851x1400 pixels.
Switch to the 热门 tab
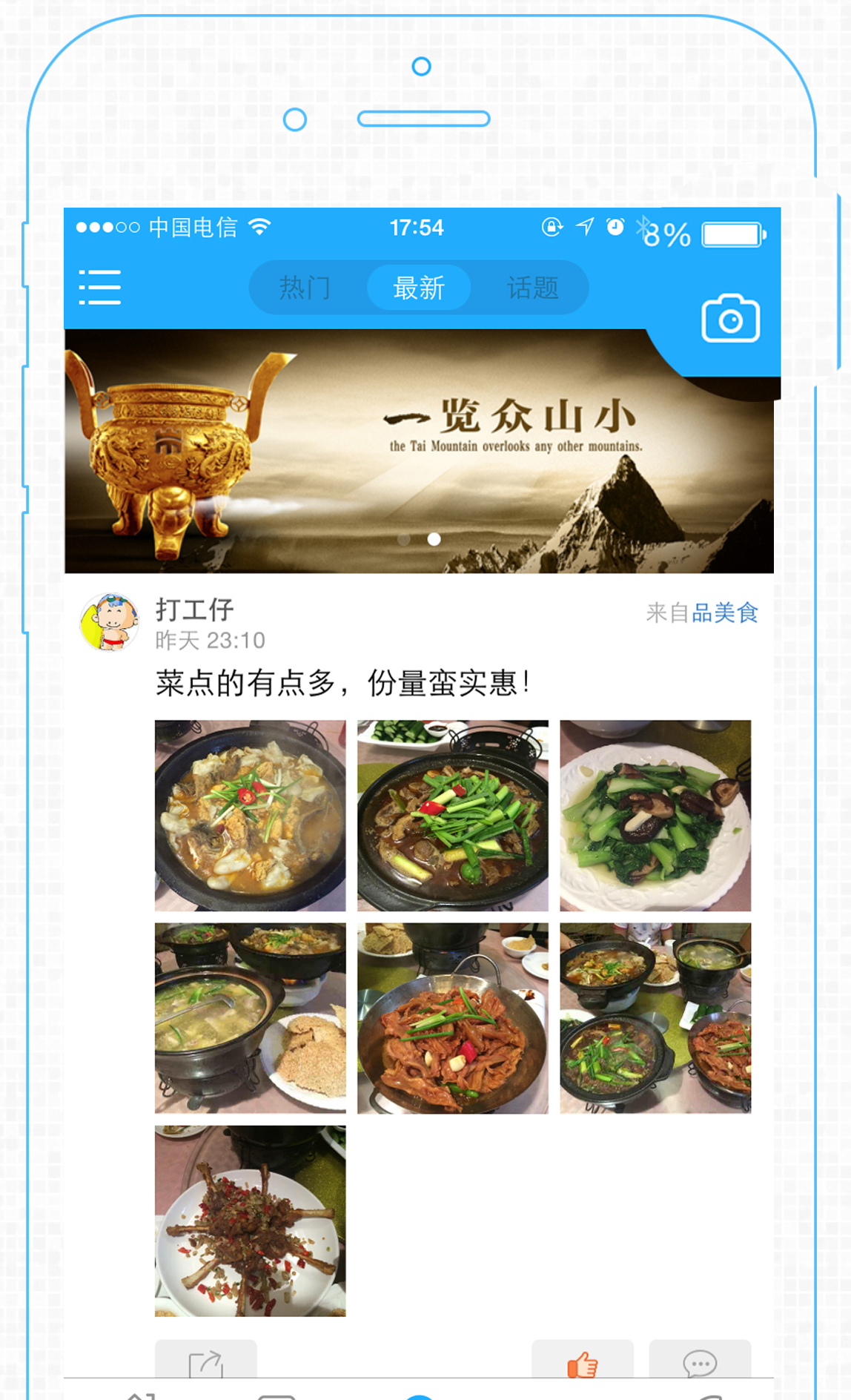point(304,288)
